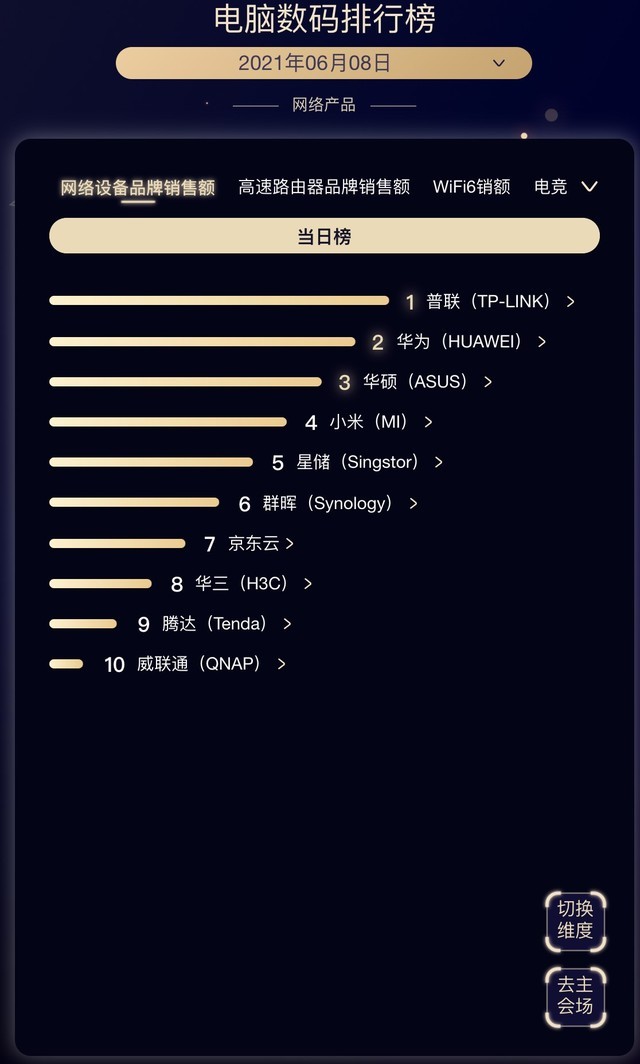This screenshot has width=640, height=1064.
Task: Open the 星储 (Singstor) ranking entry
Action: (358, 462)
